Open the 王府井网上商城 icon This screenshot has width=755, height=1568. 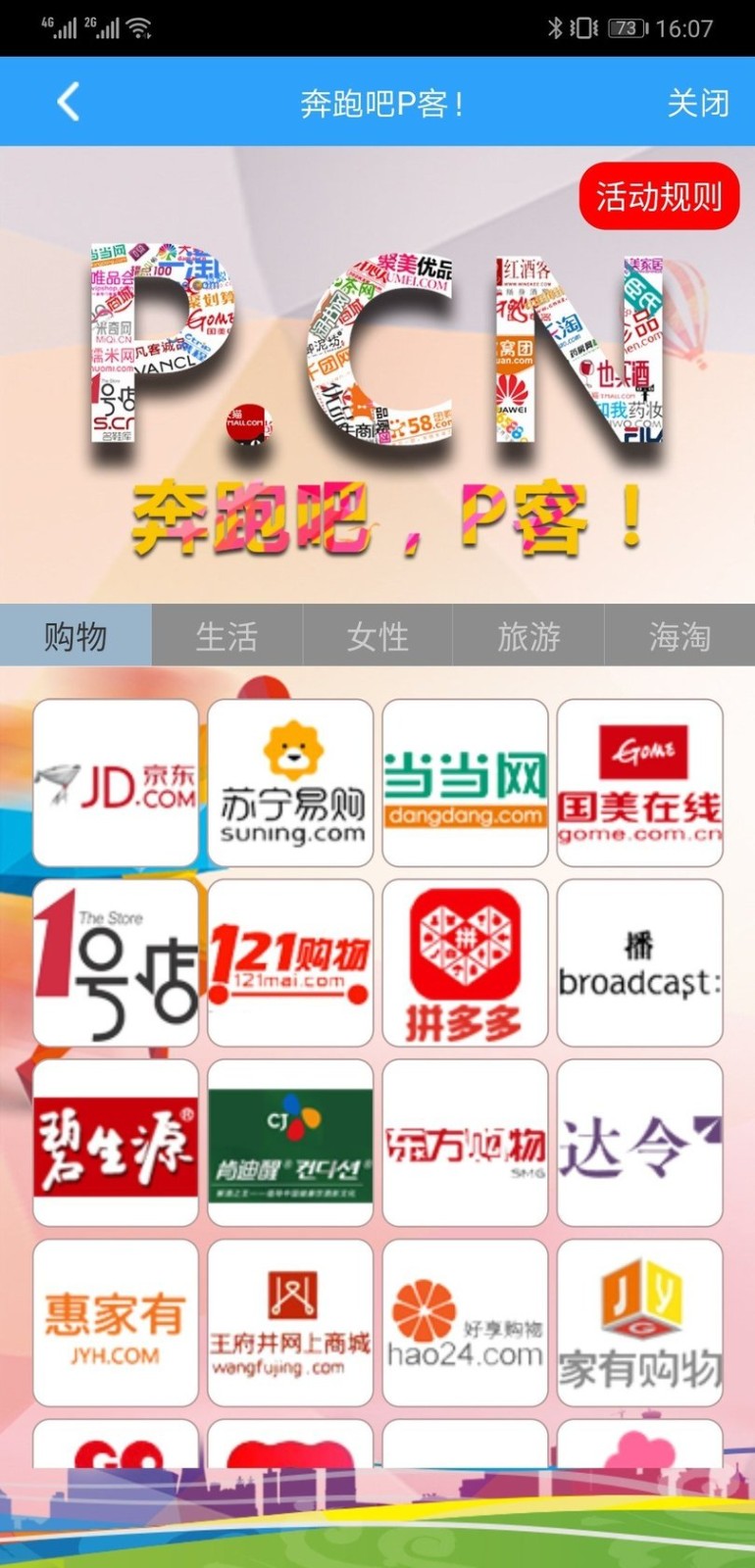[289, 1322]
